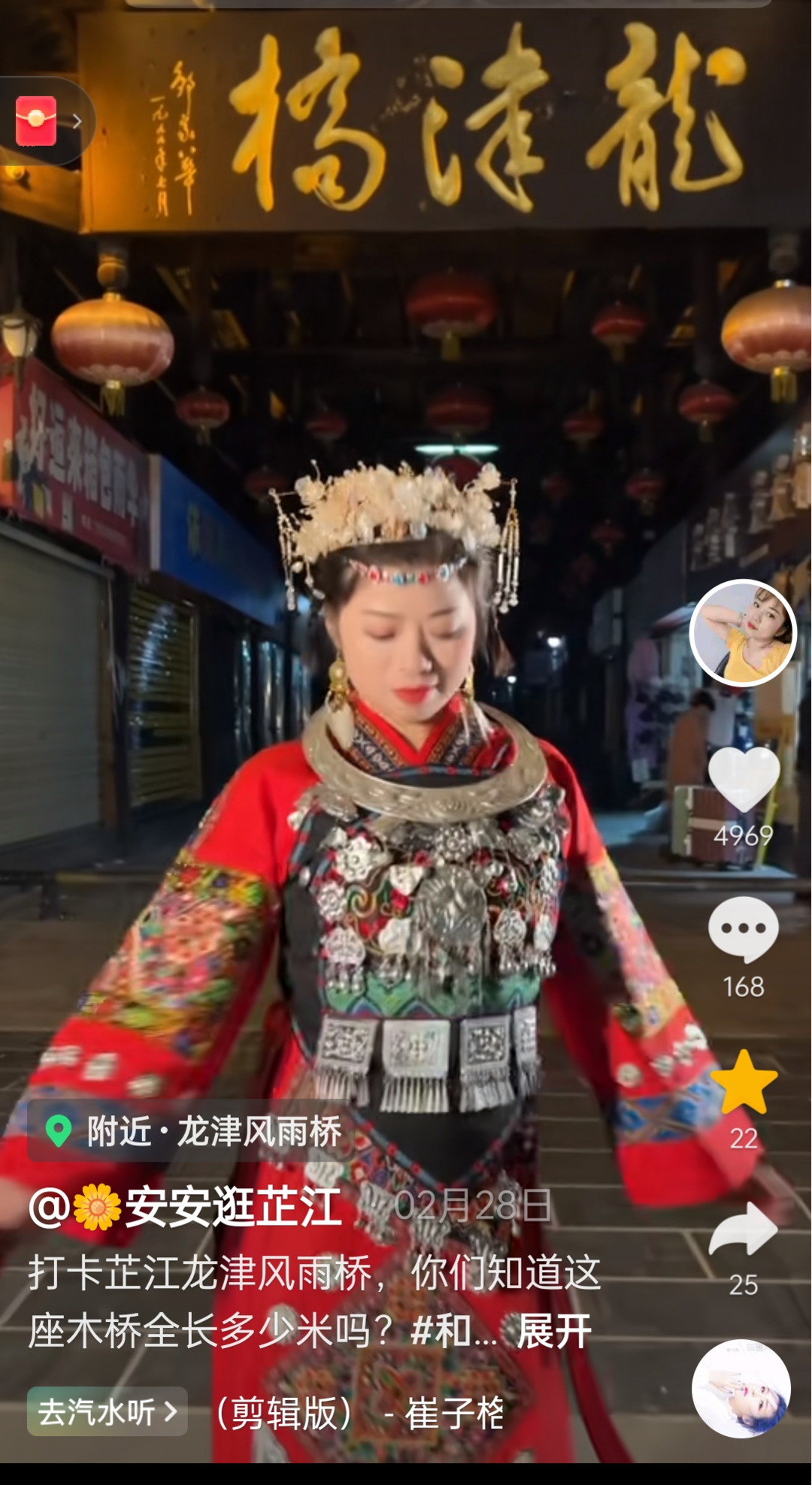
Task: Save video to favorites with star
Action: coord(744,1082)
